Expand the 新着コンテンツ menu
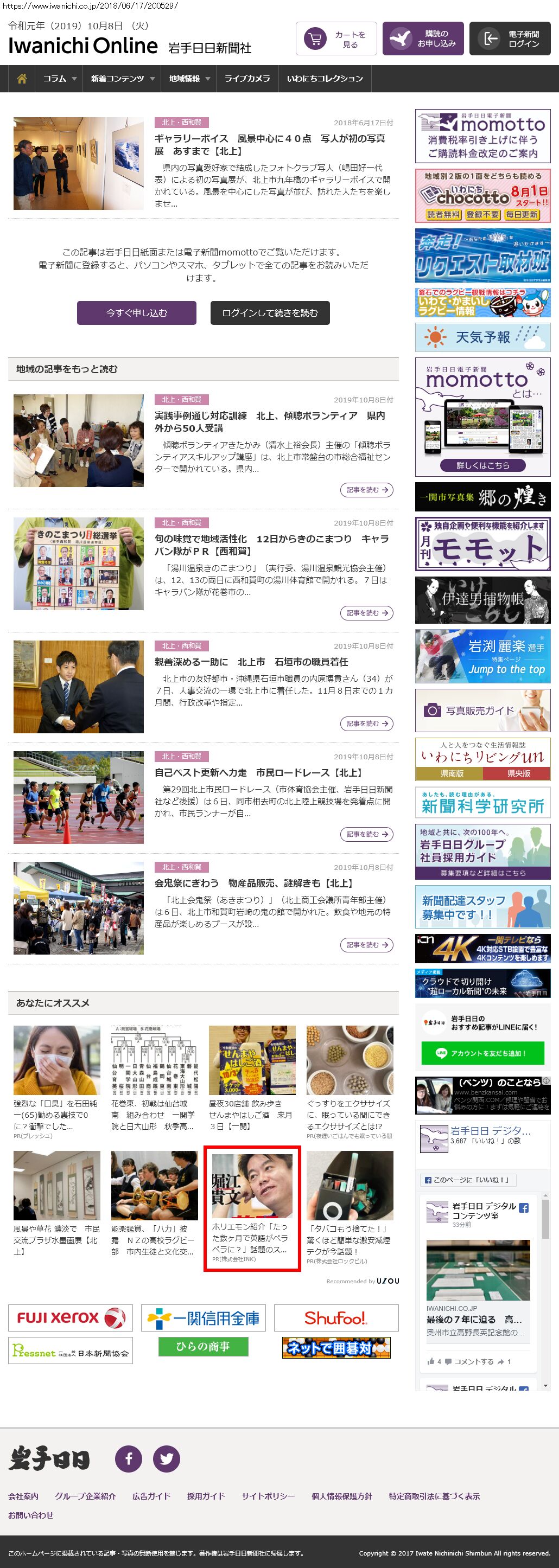This screenshot has width=559, height=1568. pyautogui.click(x=123, y=79)
